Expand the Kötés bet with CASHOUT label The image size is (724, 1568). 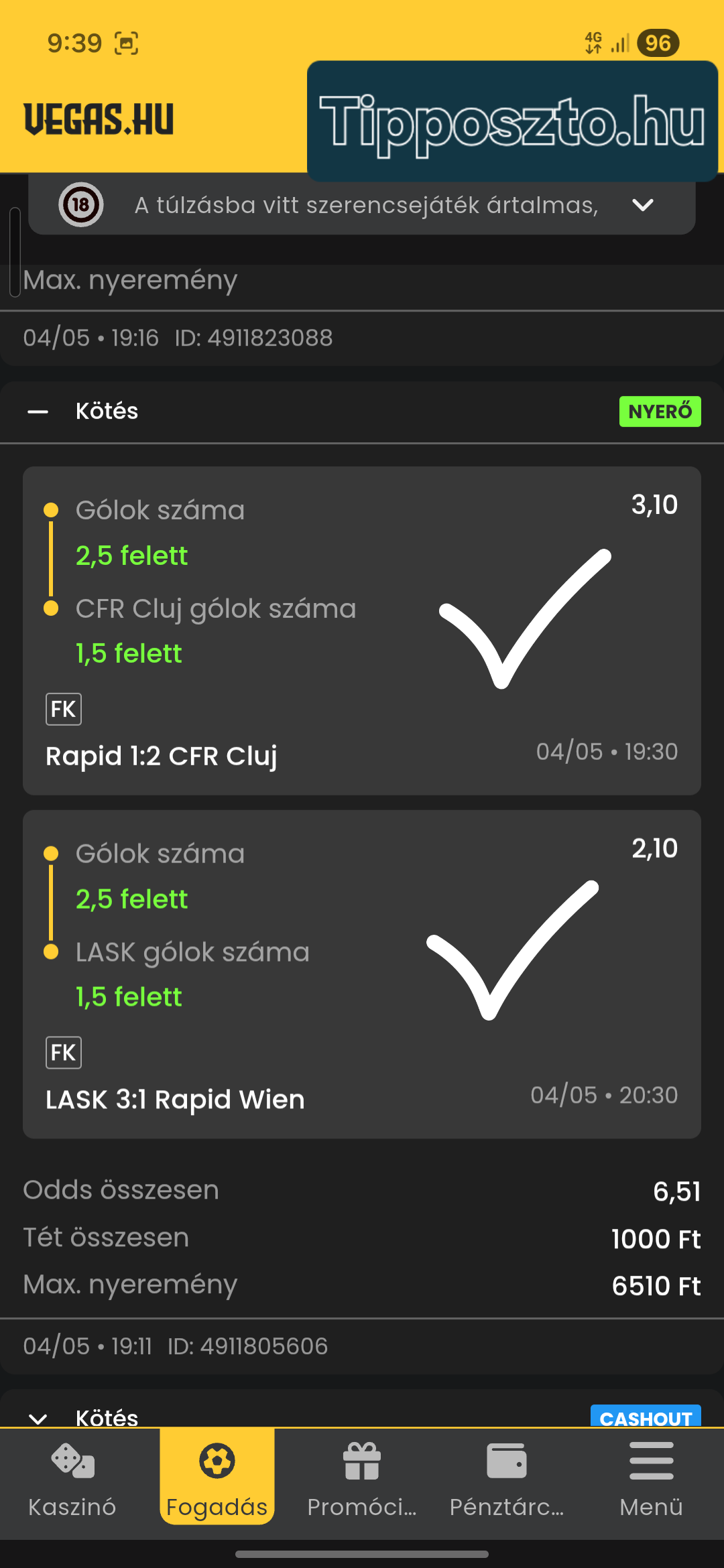tap(38, 1418)
